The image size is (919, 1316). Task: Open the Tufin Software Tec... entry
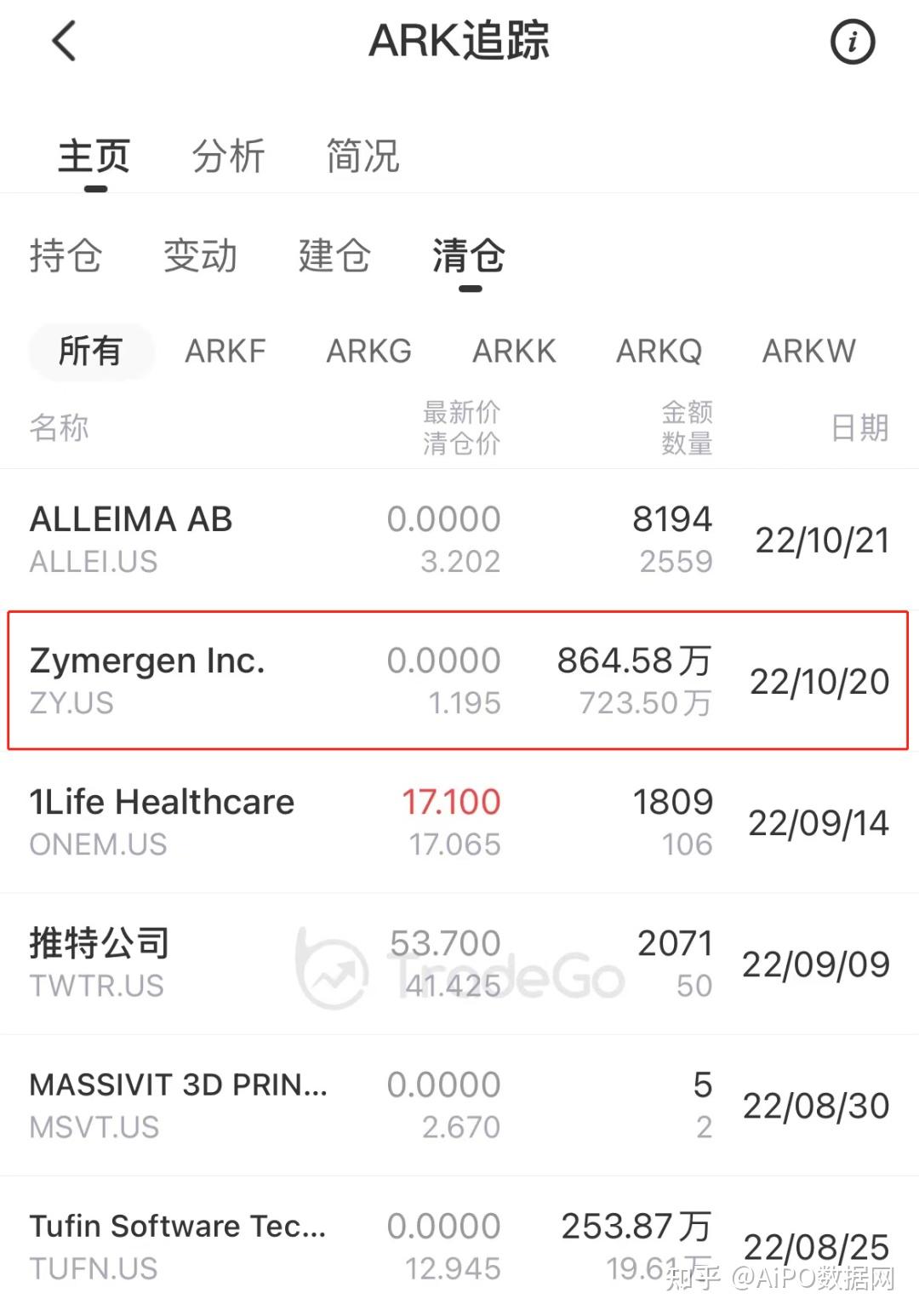click(x=459, y=1244)
